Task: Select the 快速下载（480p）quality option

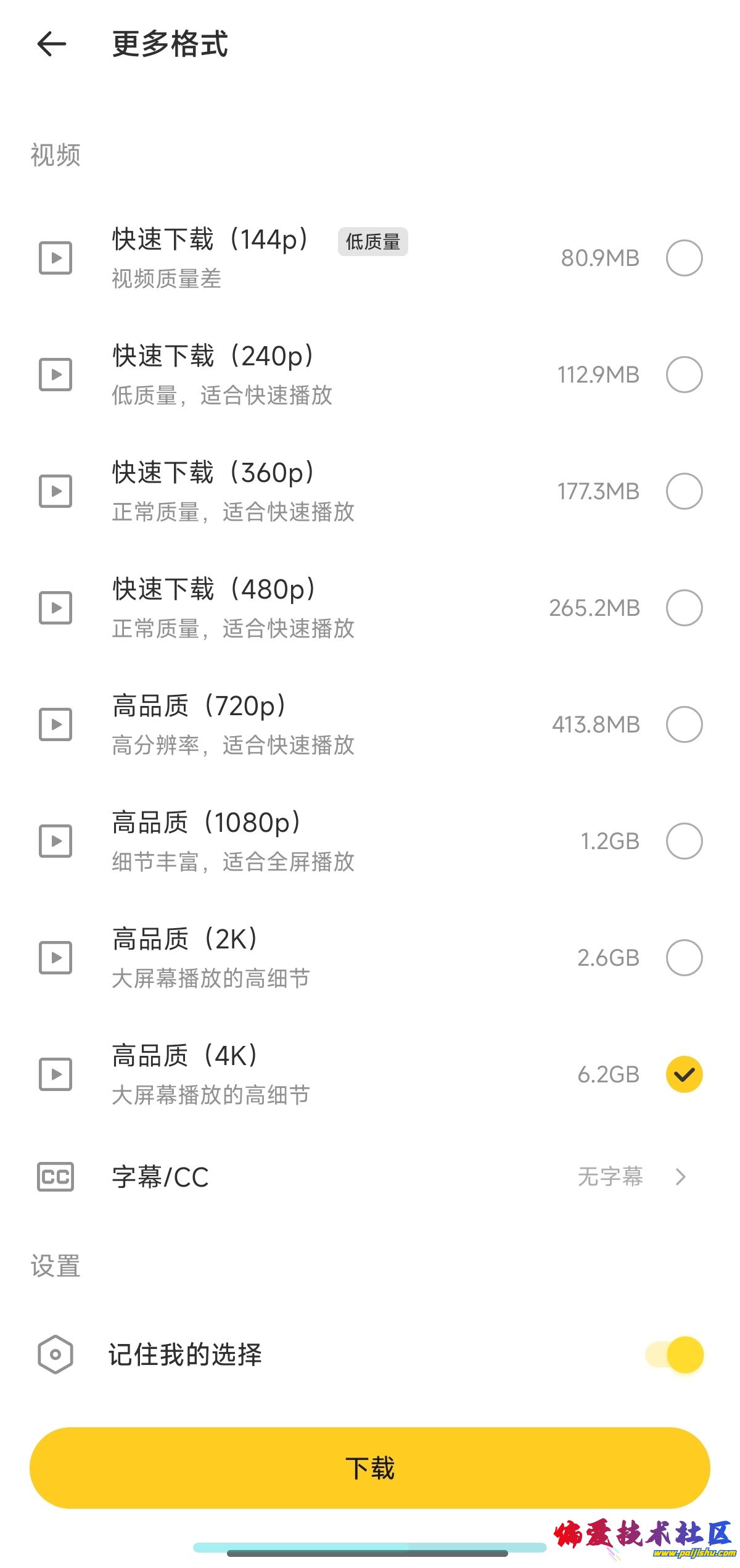Action: pyautogui.click(x=684, y=608)
